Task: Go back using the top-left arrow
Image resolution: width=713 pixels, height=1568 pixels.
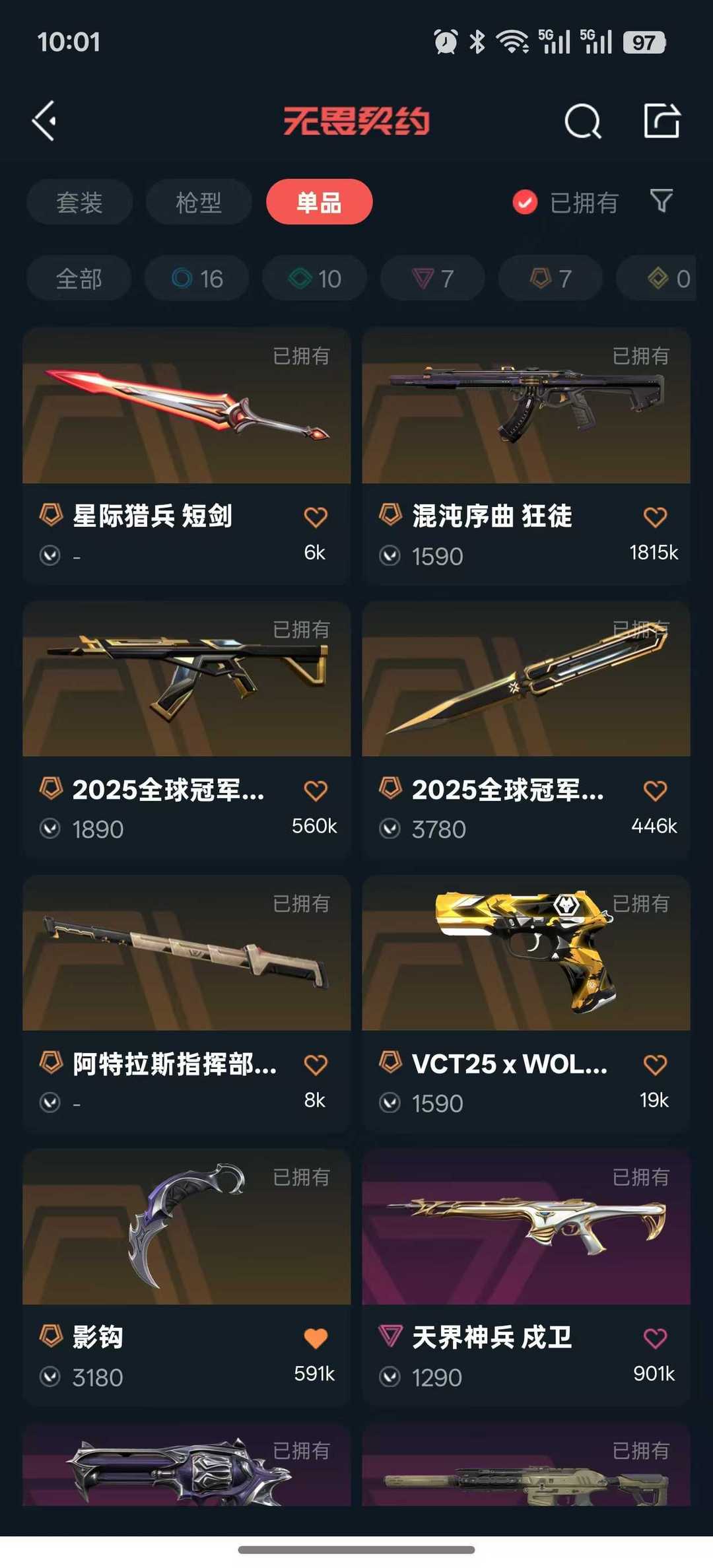Action: point(45,121)
